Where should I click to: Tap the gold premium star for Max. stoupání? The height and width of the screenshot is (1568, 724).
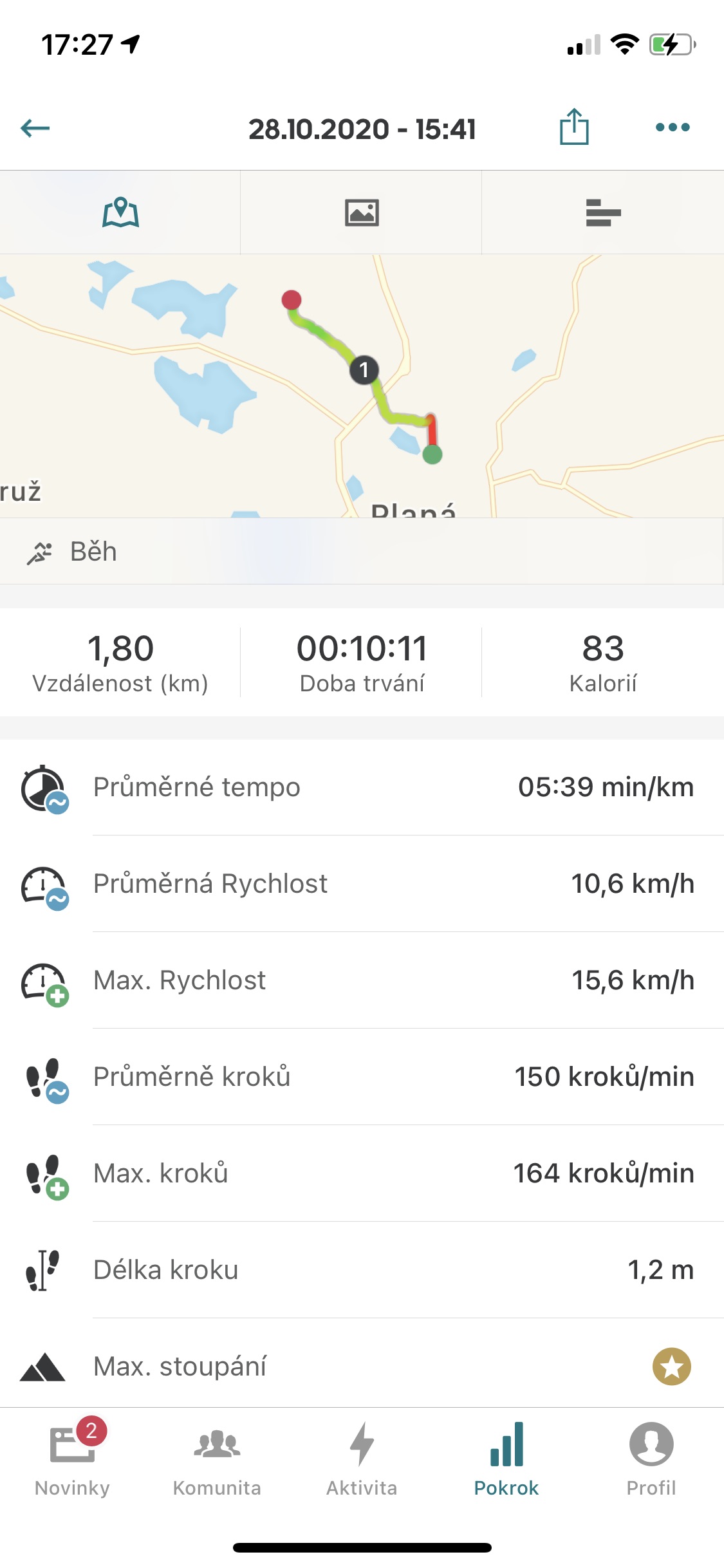(x=672, y=1366)
